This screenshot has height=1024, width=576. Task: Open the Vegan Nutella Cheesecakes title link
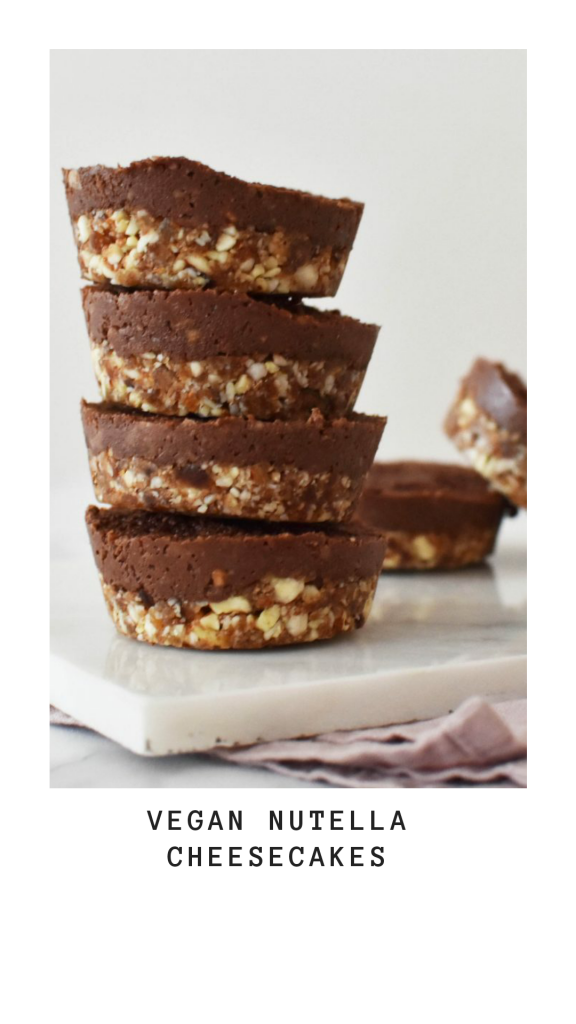pyautogui.click(x=277, y=839)
